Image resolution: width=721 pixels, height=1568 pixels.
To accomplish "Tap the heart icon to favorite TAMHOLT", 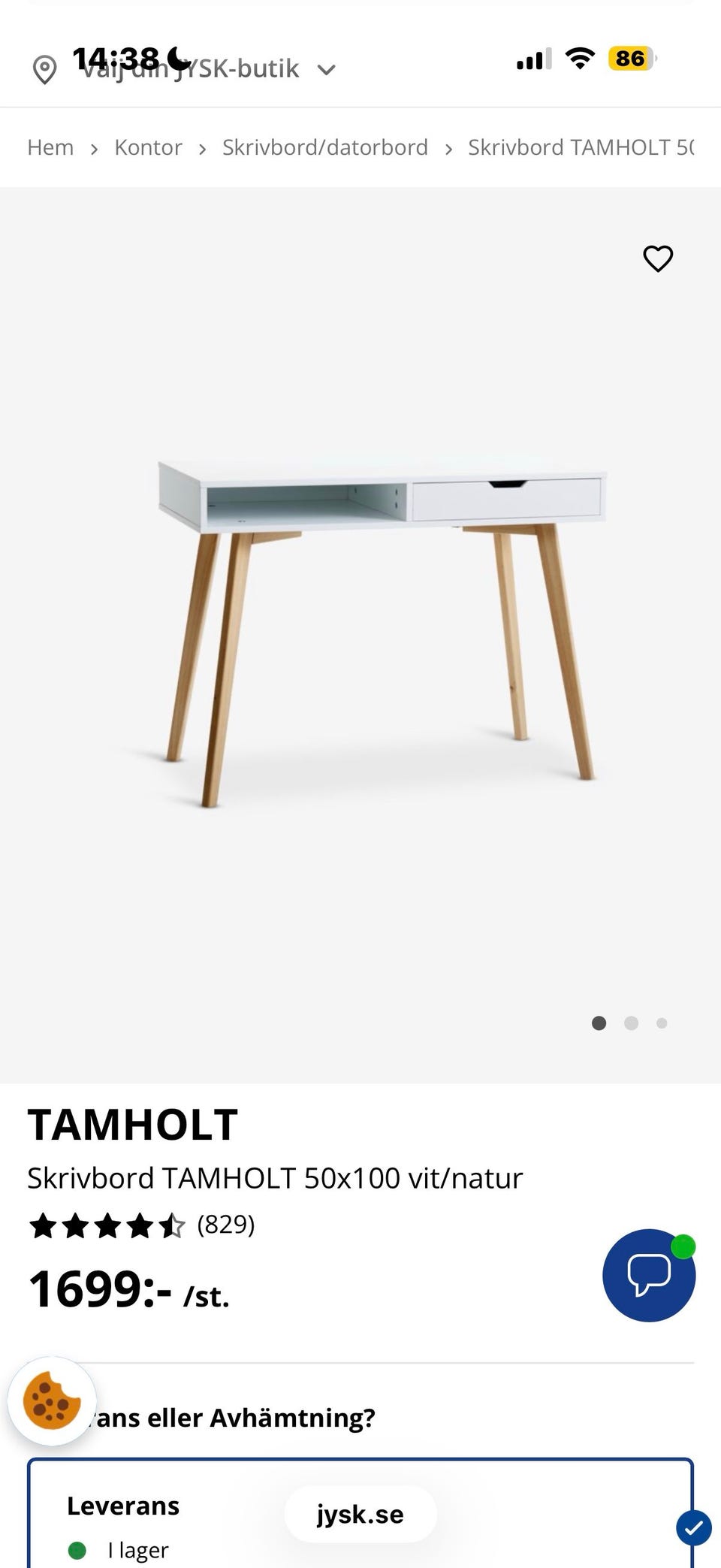I will (657, 258).
